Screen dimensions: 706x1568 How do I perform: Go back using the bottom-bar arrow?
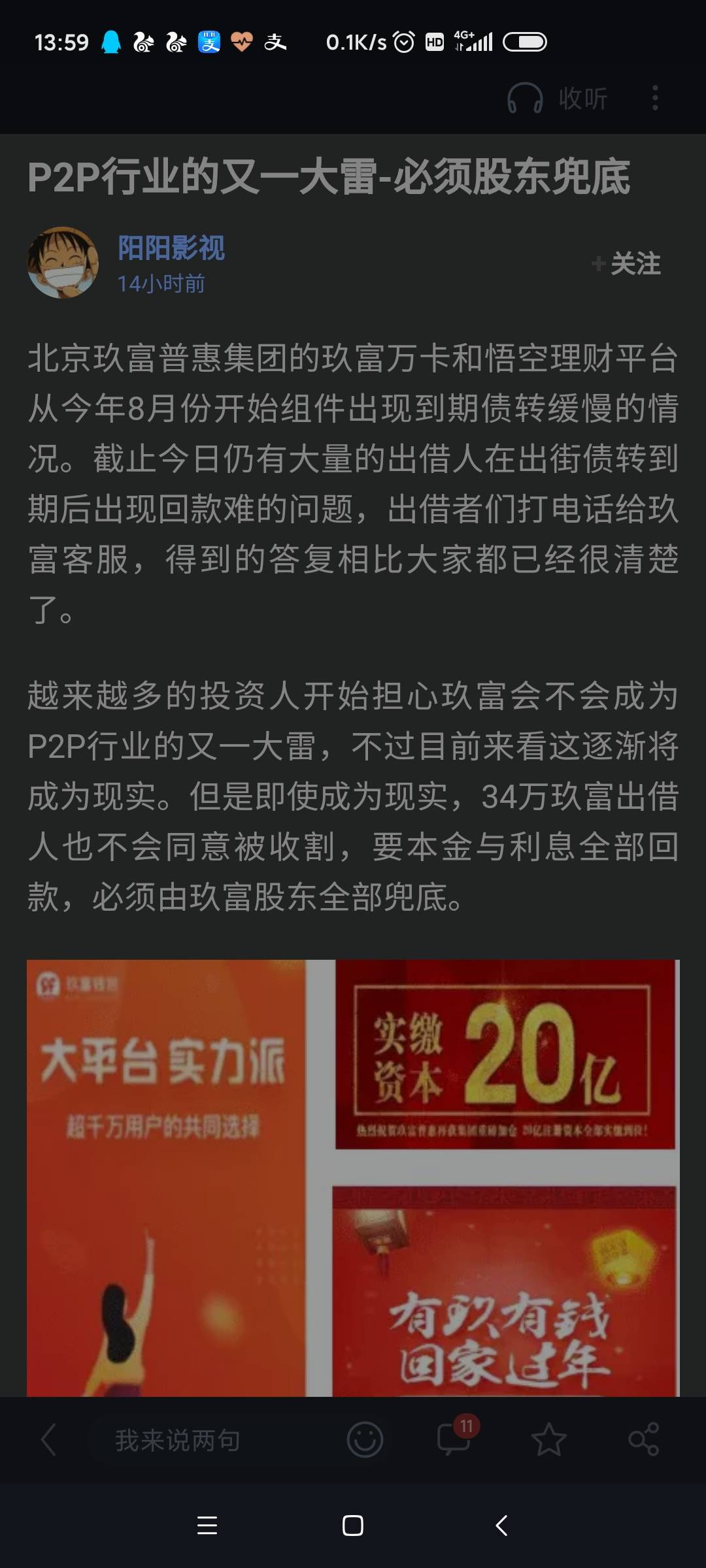(48, 1440)
